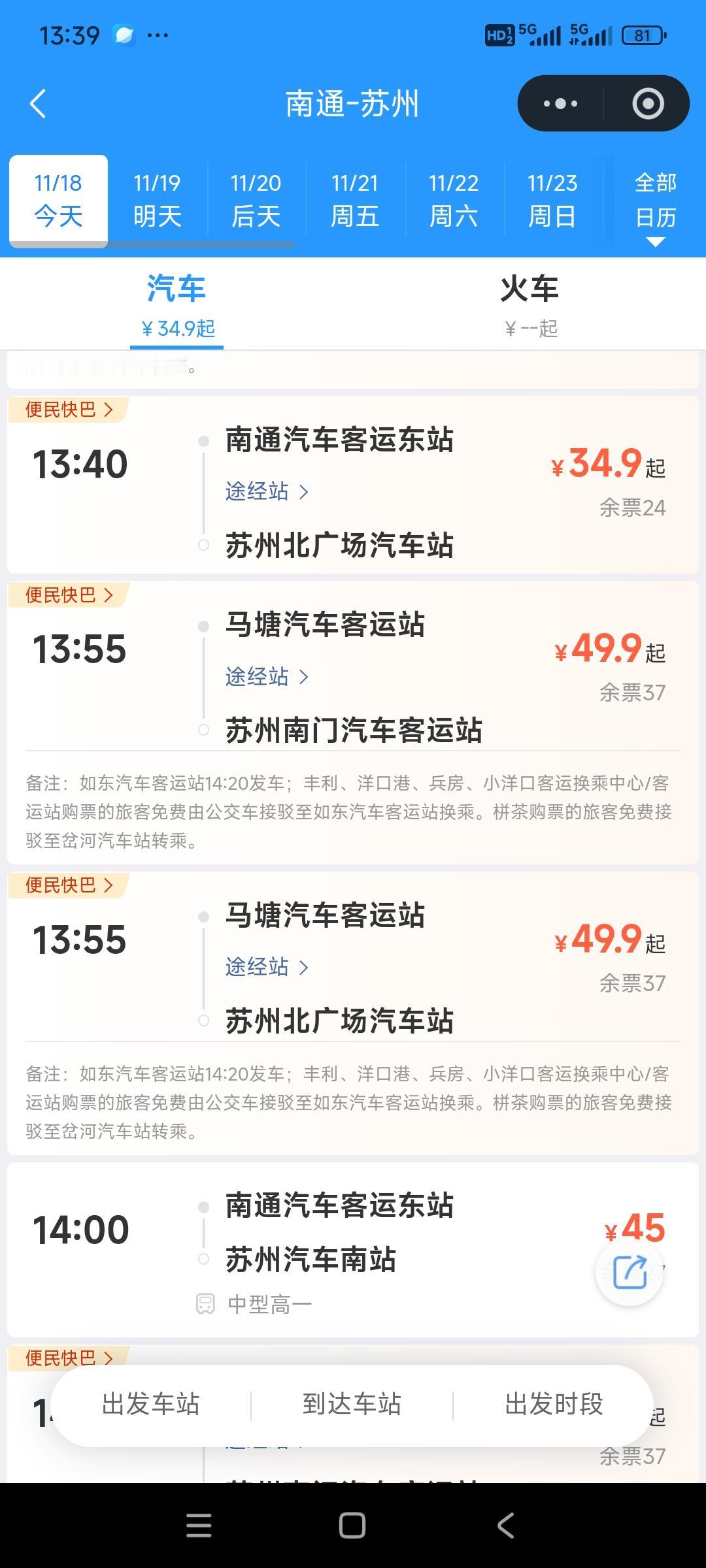The height and width of the screenshot is (1568, 706).
Task: Open the 便民快巴 banner on the 13:55 trip
Action: [65, 596]
